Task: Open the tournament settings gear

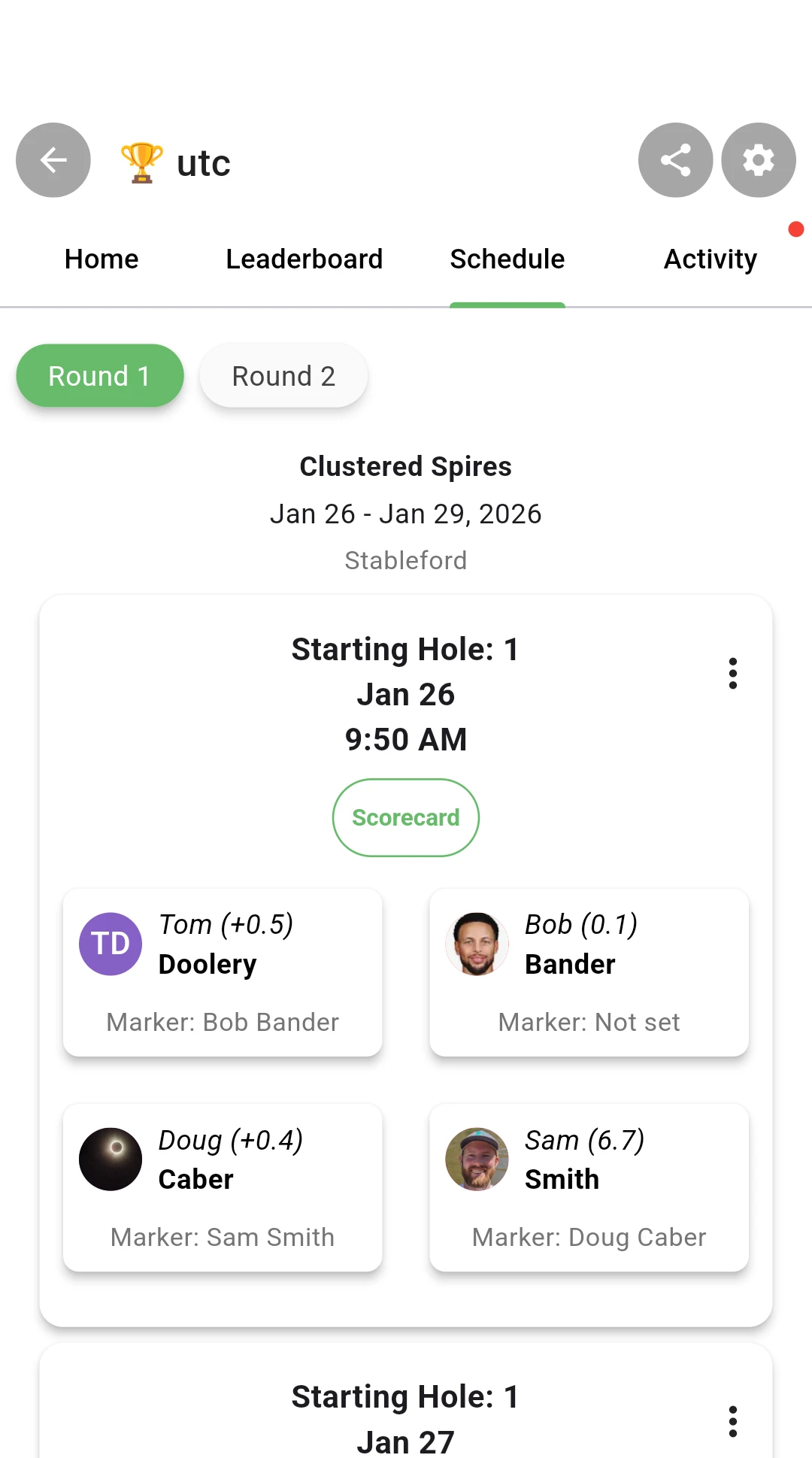Action: tap(758, 160)
